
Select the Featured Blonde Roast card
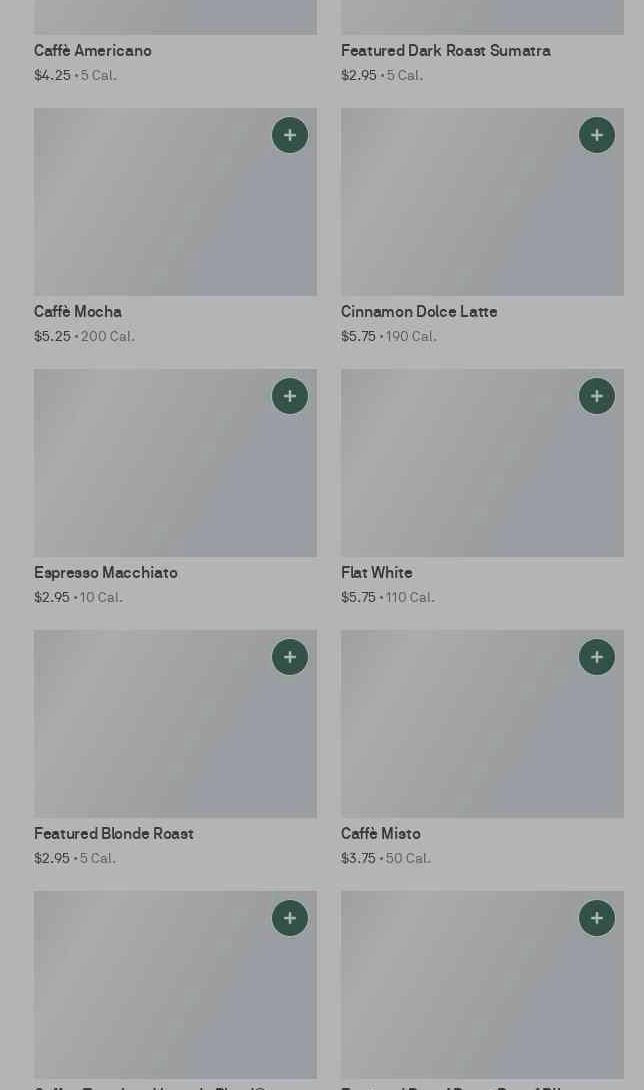click(175, 748)
